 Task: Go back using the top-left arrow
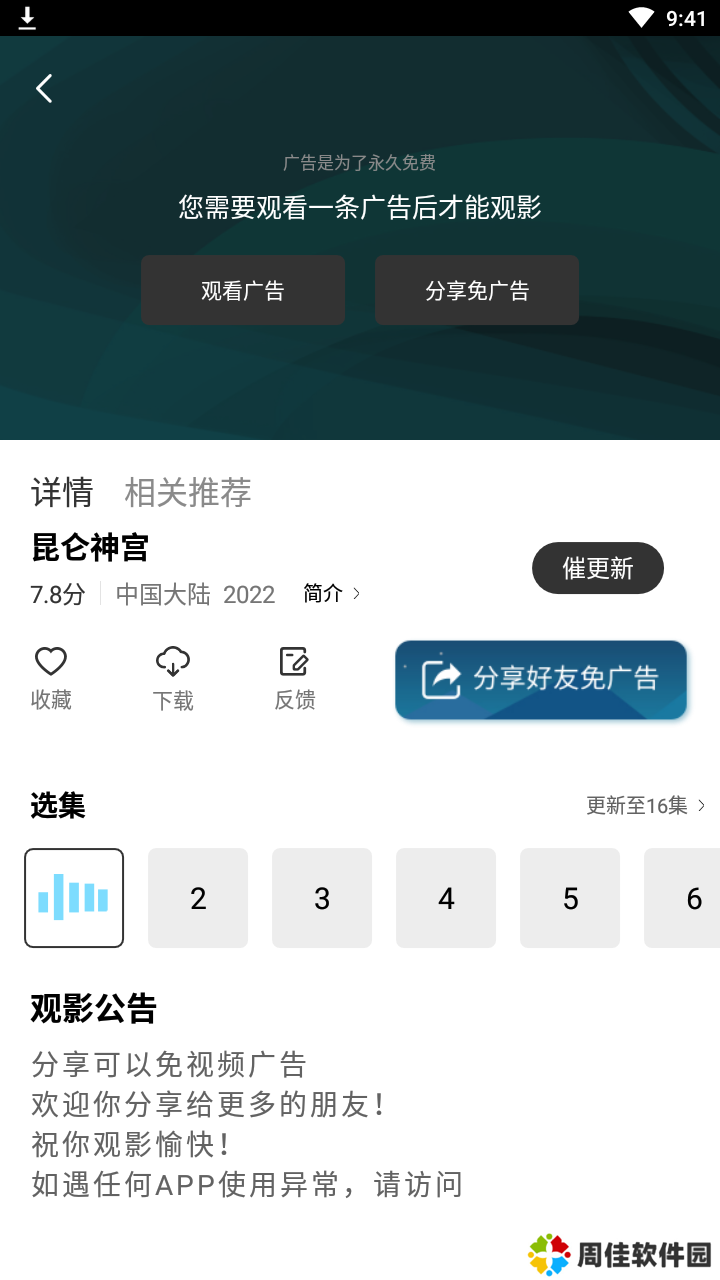click(44, 88)
